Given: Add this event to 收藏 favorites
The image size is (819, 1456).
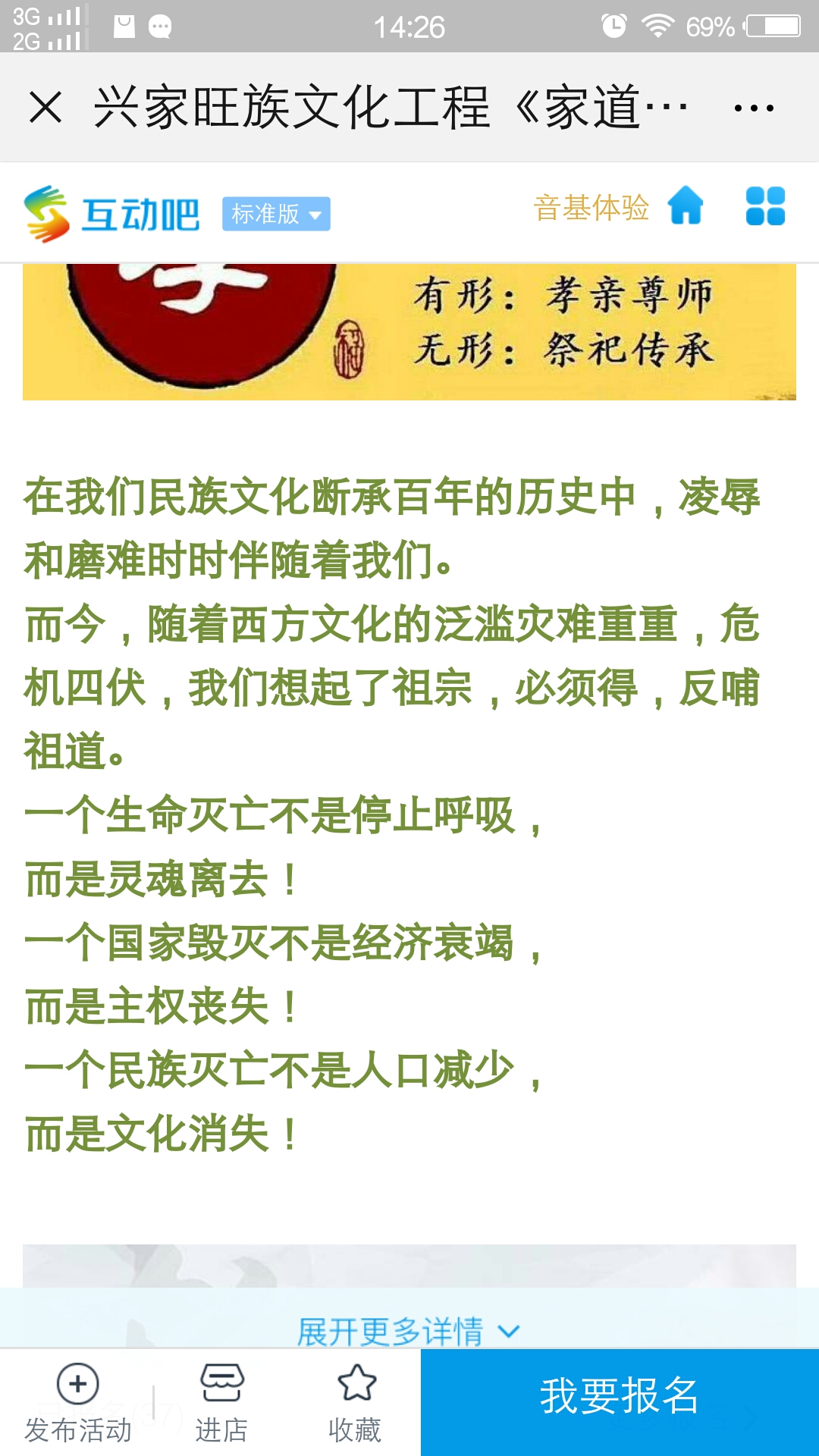Looking at the screenshot, I should pyautogui.click(x=356, y=1403).
